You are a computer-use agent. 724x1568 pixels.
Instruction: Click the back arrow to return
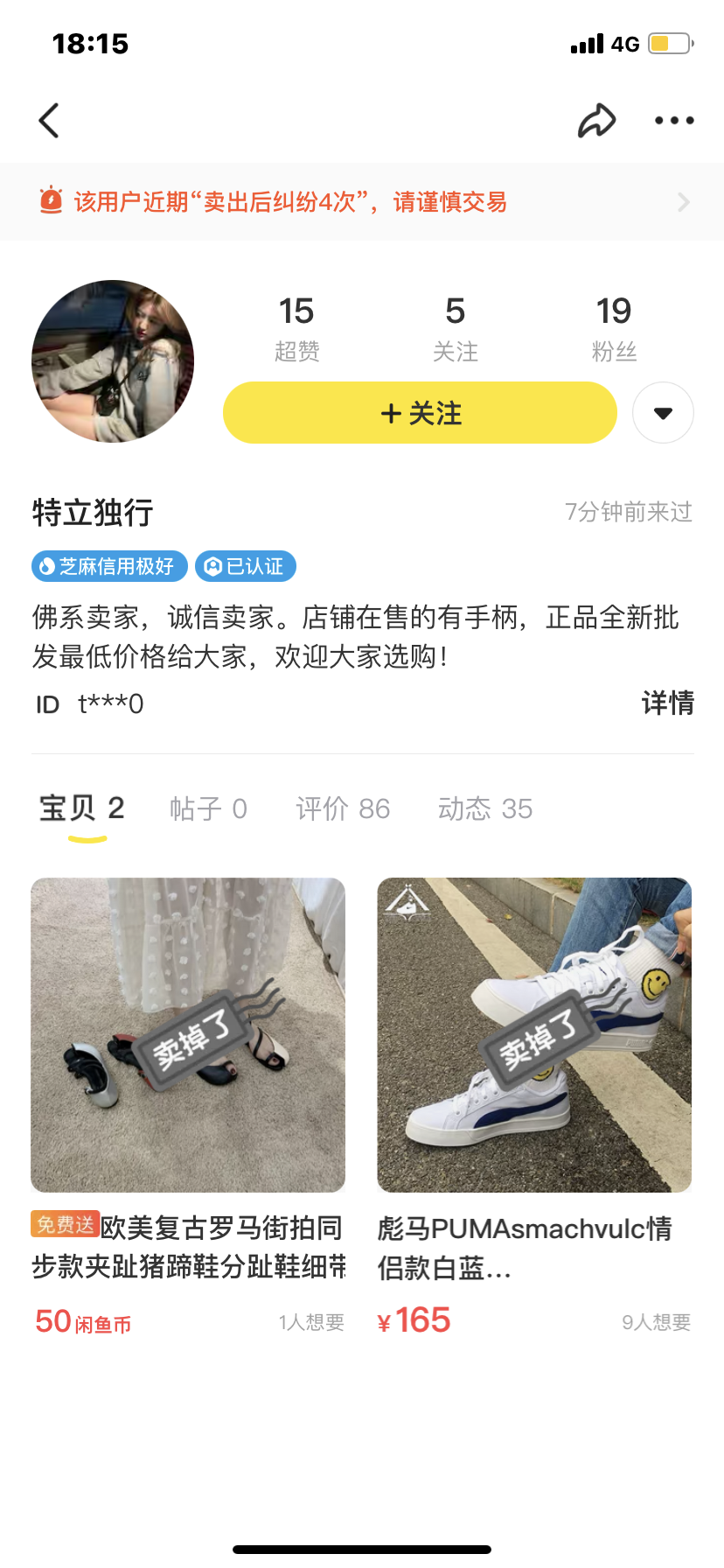point(48,120)
